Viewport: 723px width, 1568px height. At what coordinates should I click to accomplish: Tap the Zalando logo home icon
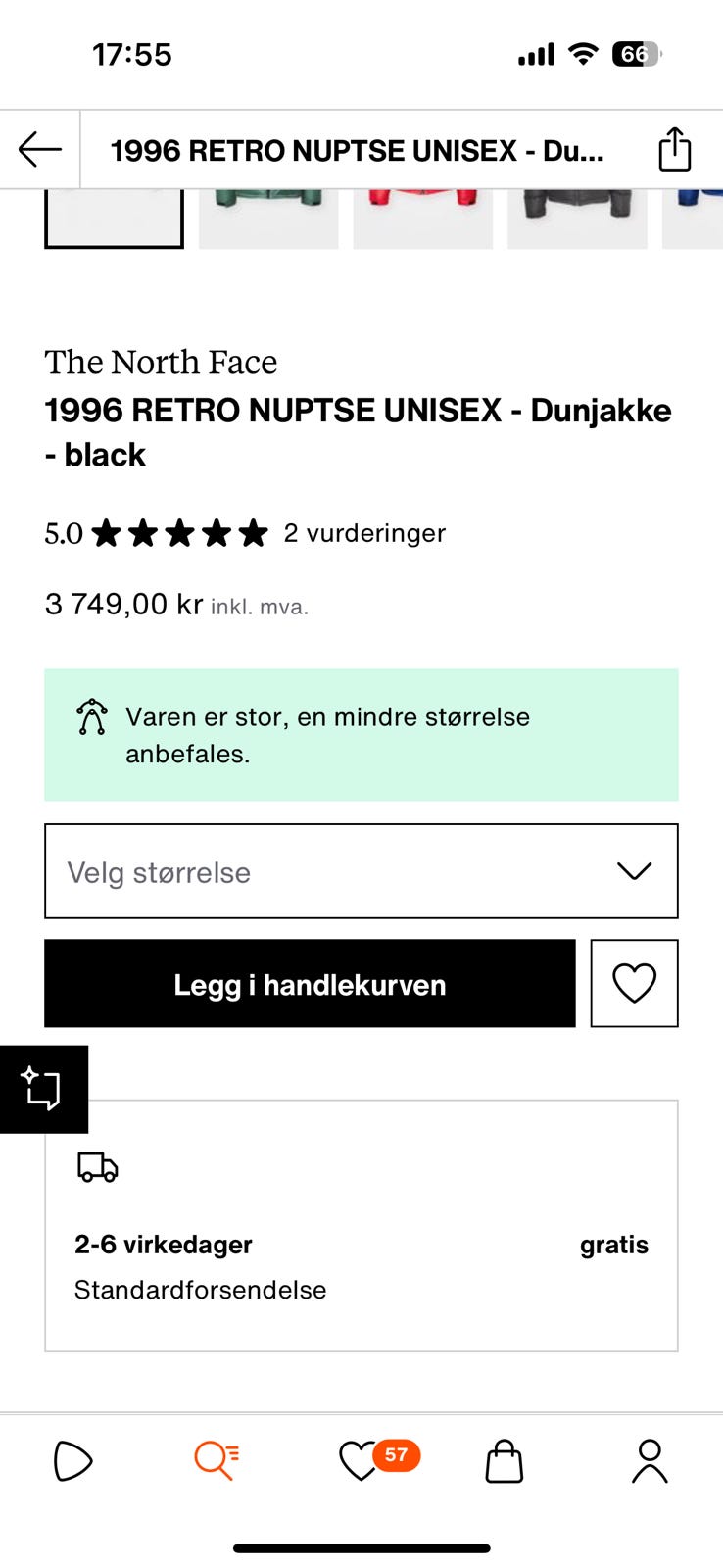coord(72,1460)
